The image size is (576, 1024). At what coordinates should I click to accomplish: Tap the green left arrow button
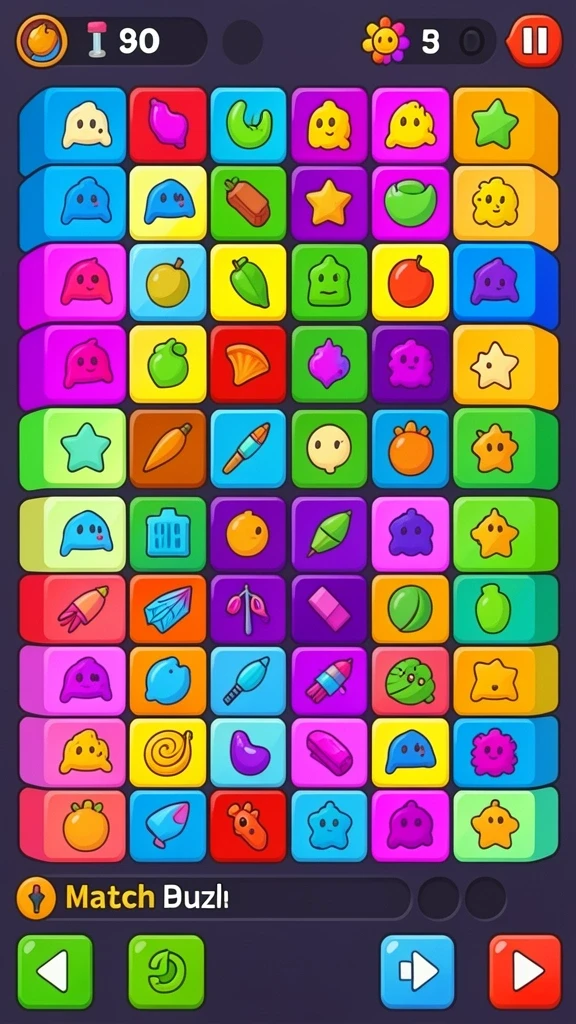(55, 971)
